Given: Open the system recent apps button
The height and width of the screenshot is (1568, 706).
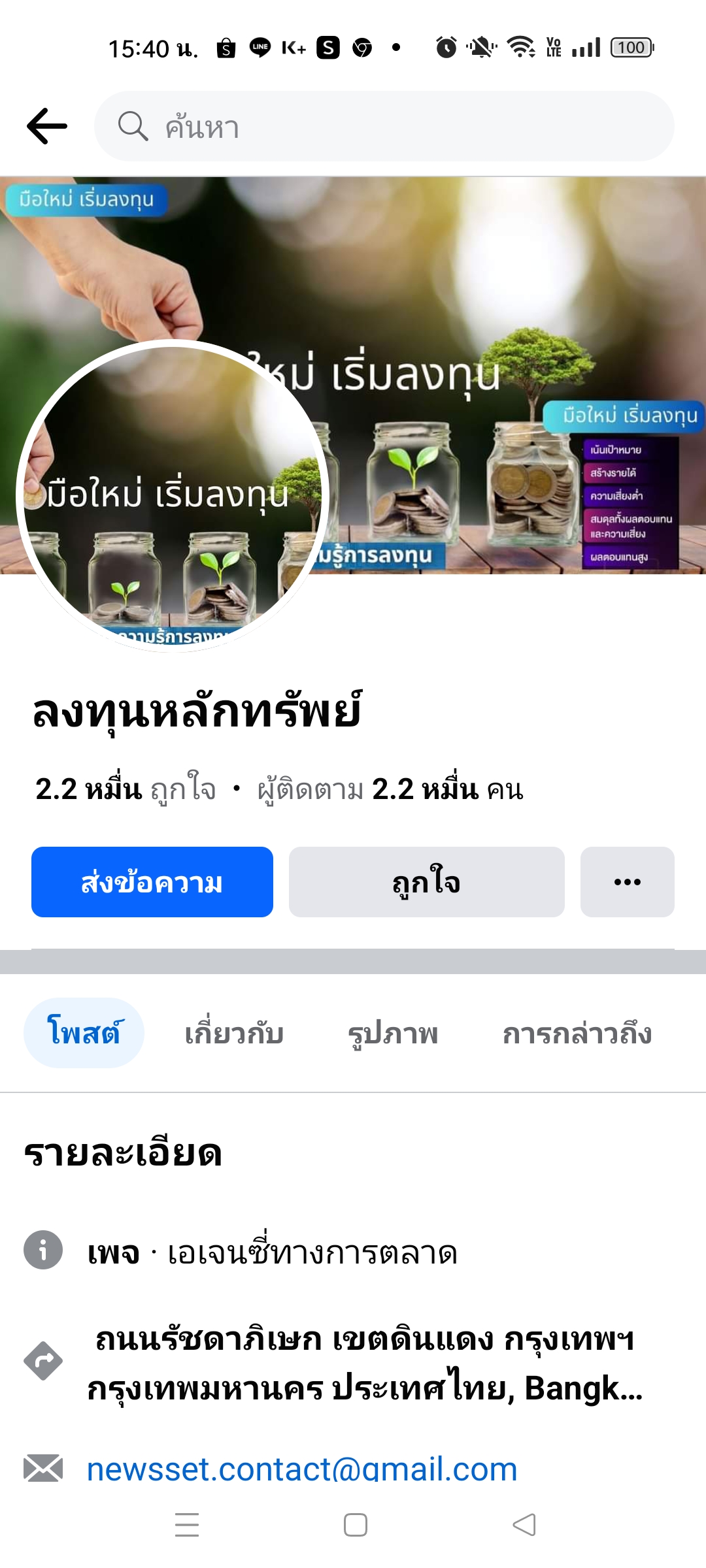Looking at the screenshot, I should [x=187, y=1525].
